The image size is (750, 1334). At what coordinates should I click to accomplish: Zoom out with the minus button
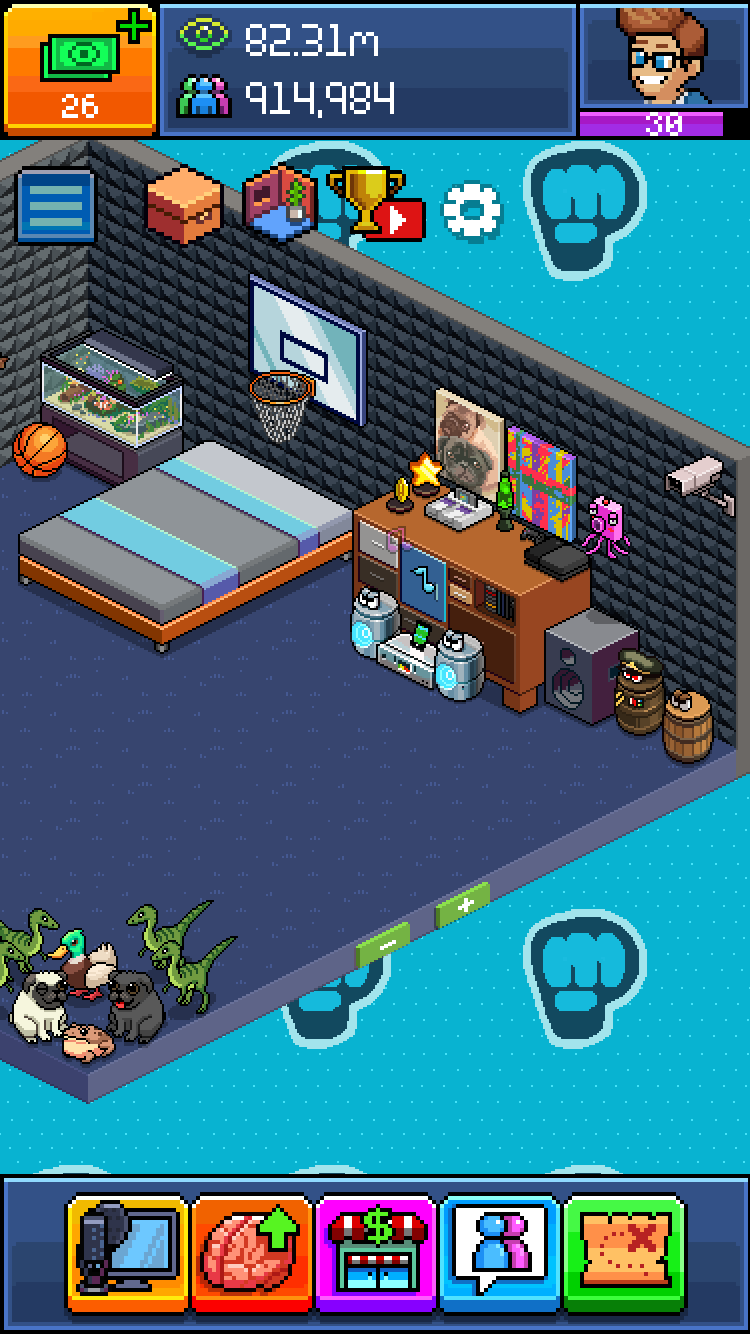(383, 943)
